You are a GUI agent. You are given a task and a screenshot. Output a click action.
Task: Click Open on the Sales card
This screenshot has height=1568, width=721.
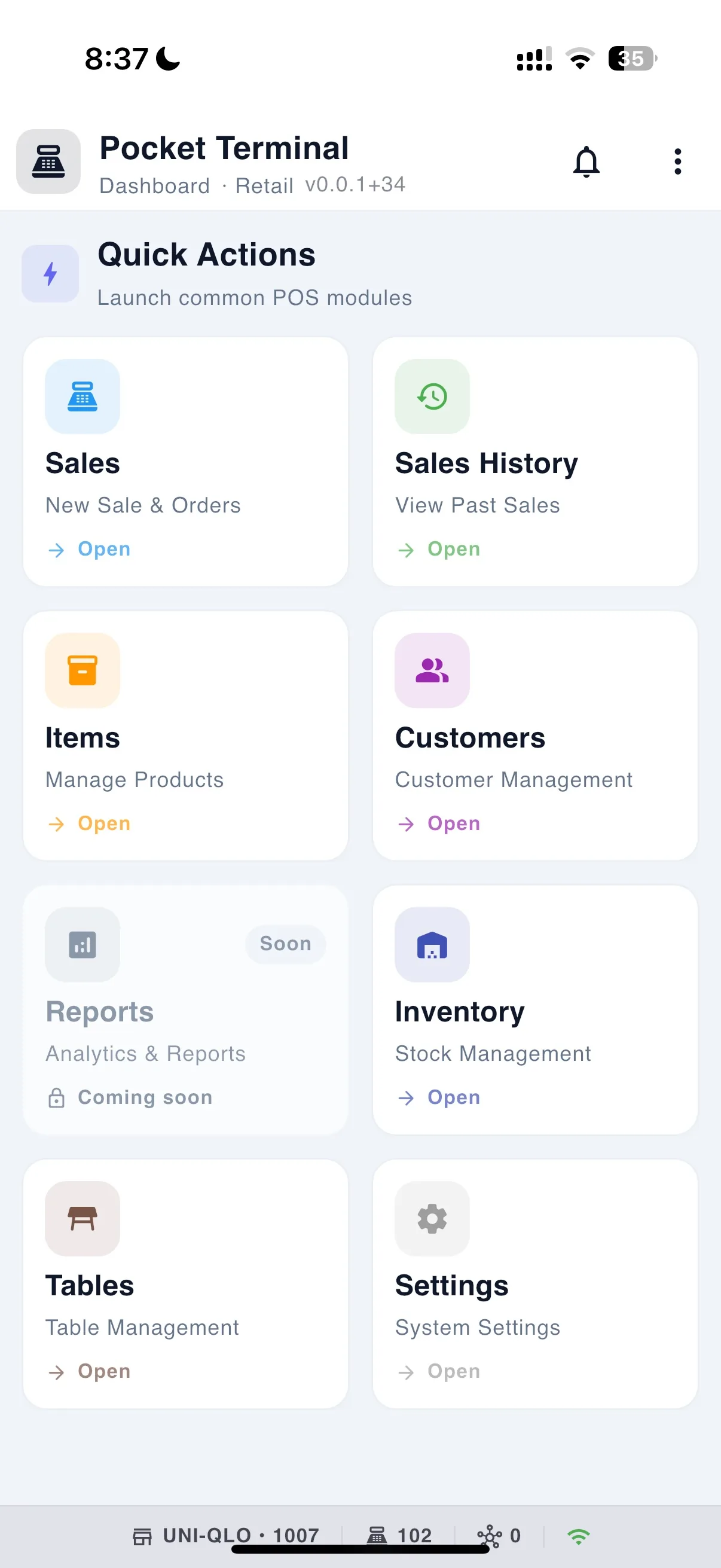click(x=88, y=549)
